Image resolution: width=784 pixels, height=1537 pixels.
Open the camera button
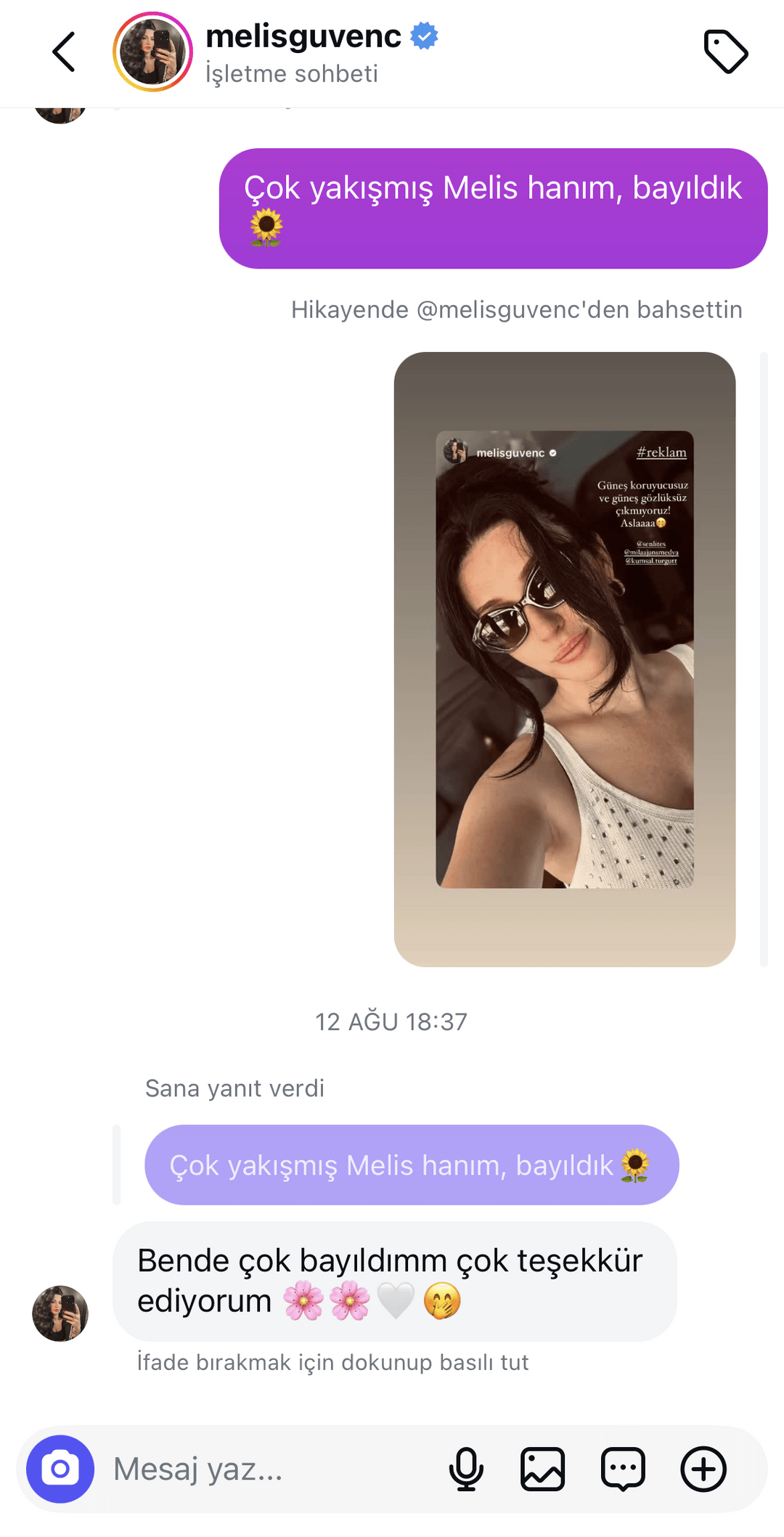[60, 1469]
